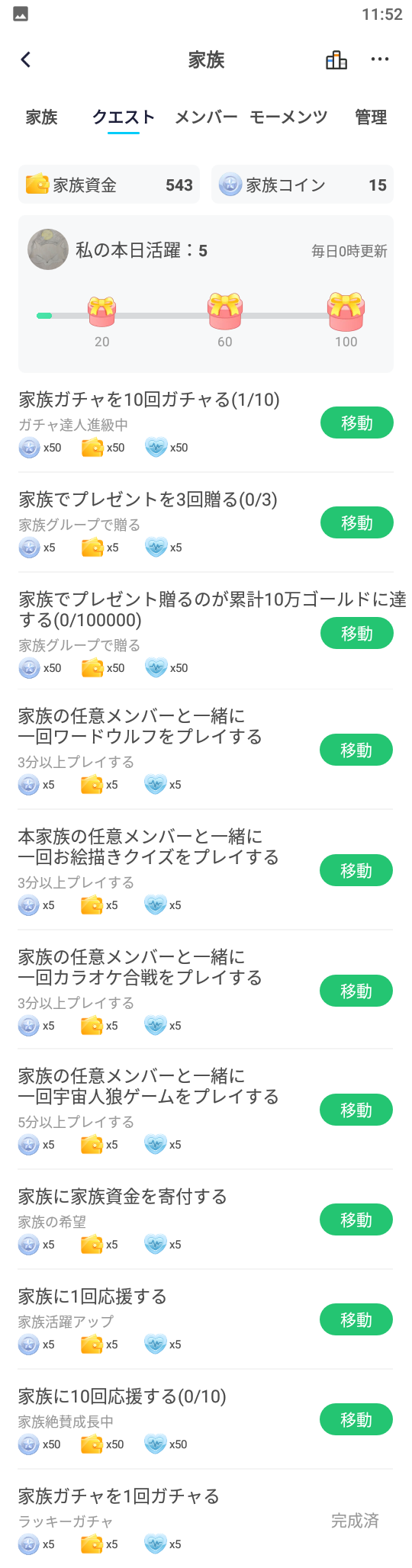
Task: Tap 移動 for 家族に1回応援する quest
Action: tap(356, 1319)
